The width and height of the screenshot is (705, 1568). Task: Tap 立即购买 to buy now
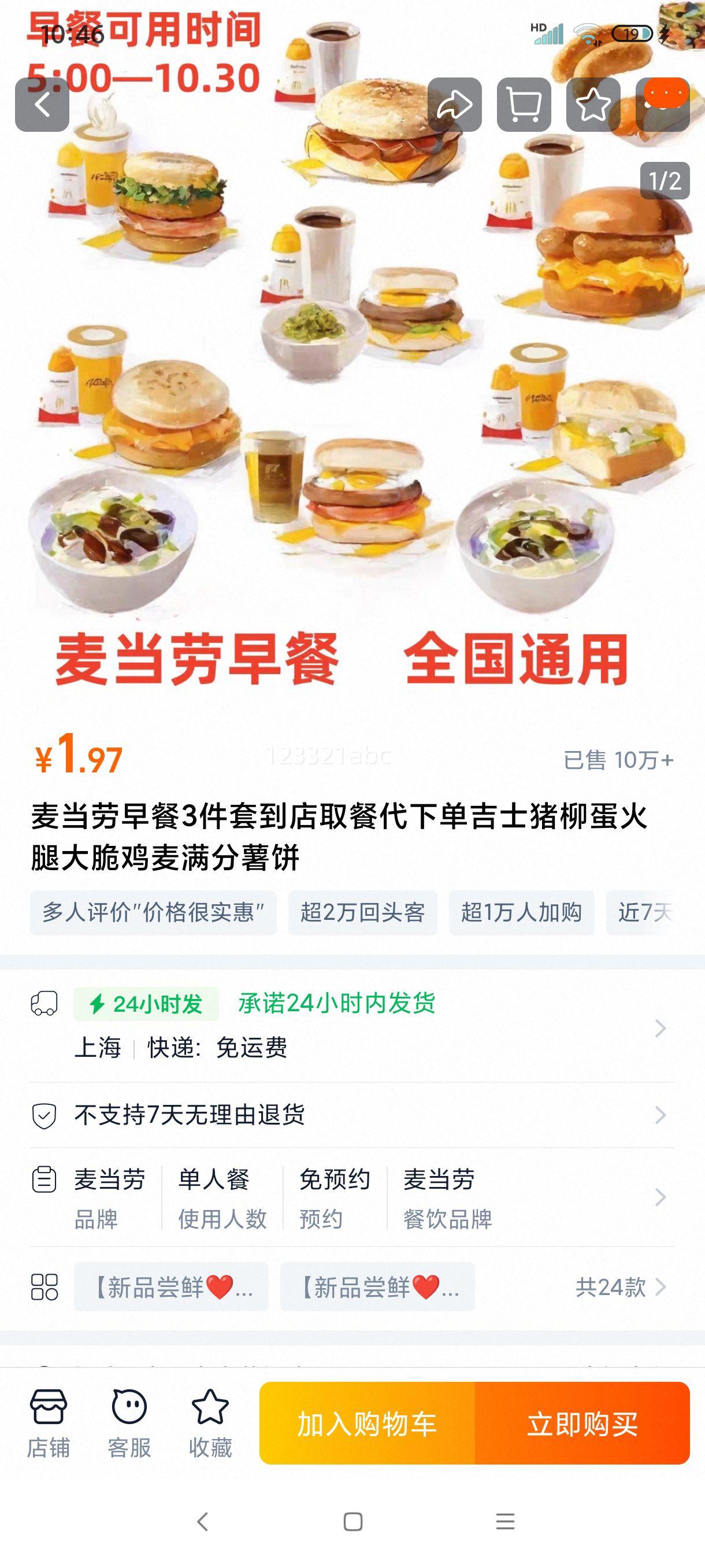(x=582, y=1423)
